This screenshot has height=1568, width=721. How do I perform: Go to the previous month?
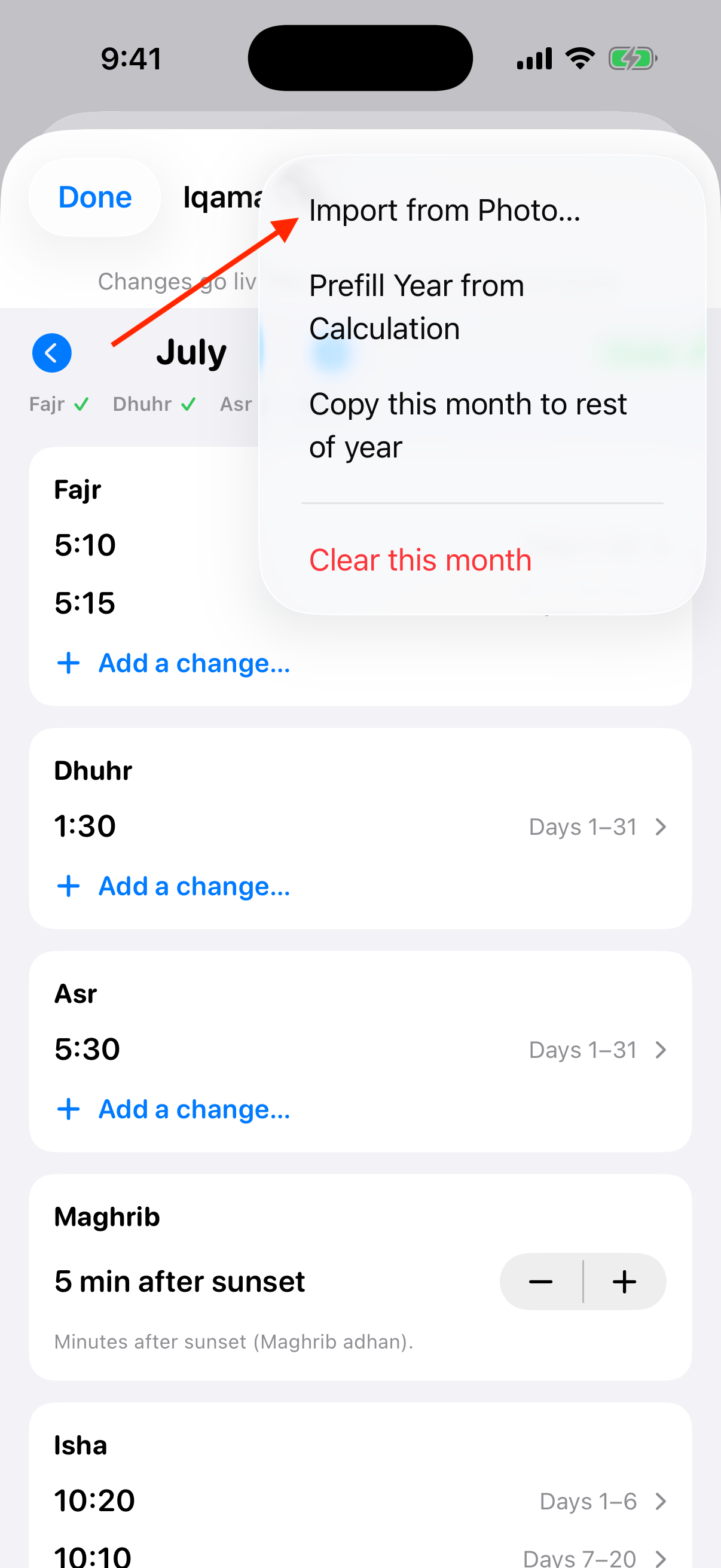coord(52,353)
